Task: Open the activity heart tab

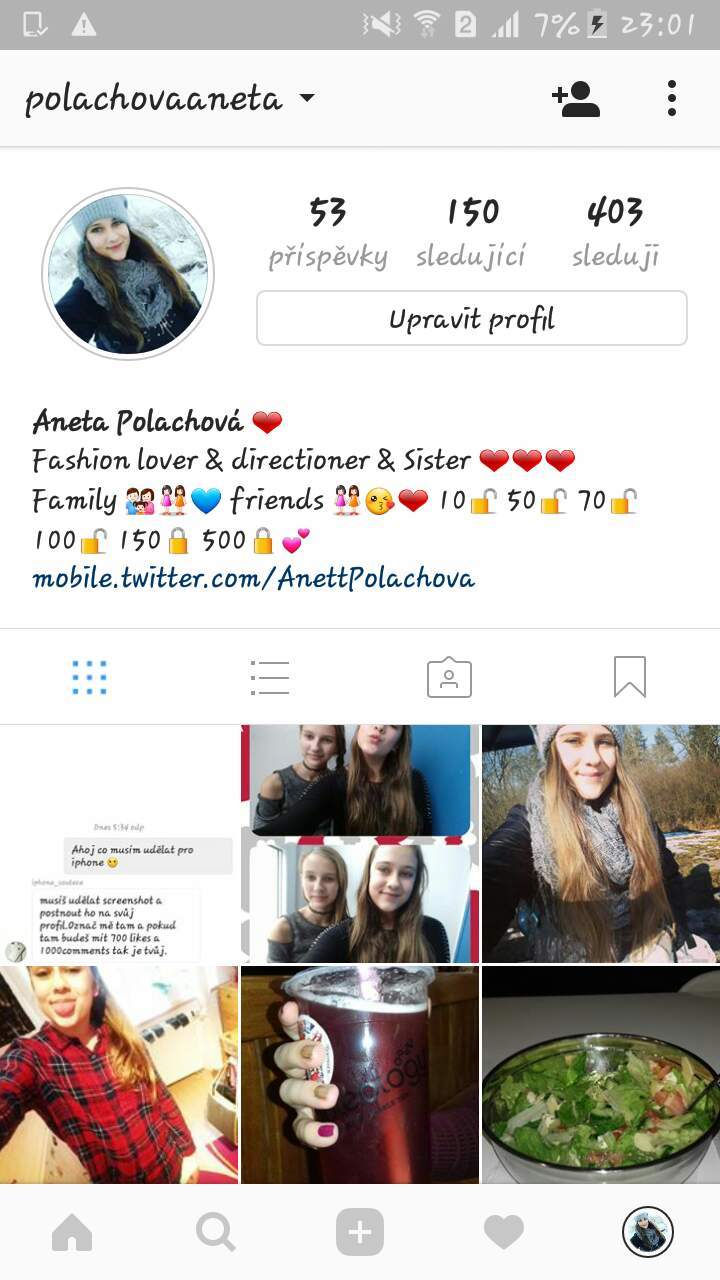Action: pyautogui.click(x=504, y=1233)
